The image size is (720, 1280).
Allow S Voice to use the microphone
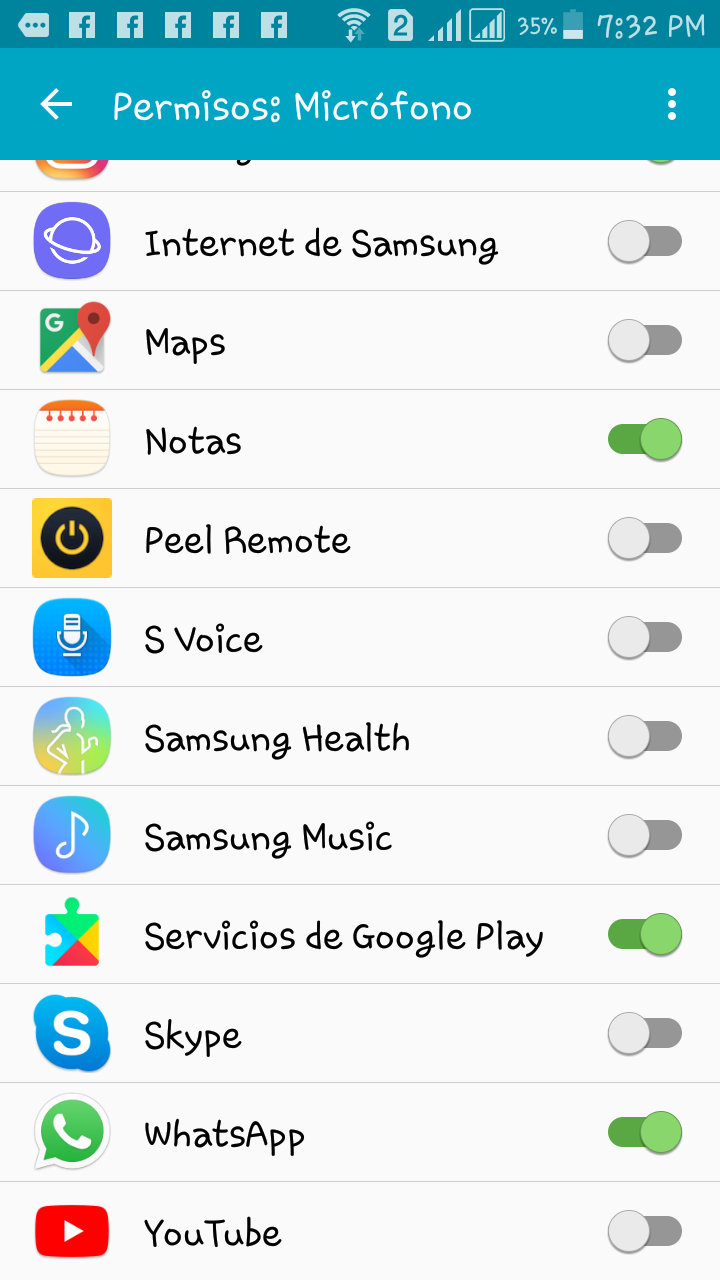(645, 638)
